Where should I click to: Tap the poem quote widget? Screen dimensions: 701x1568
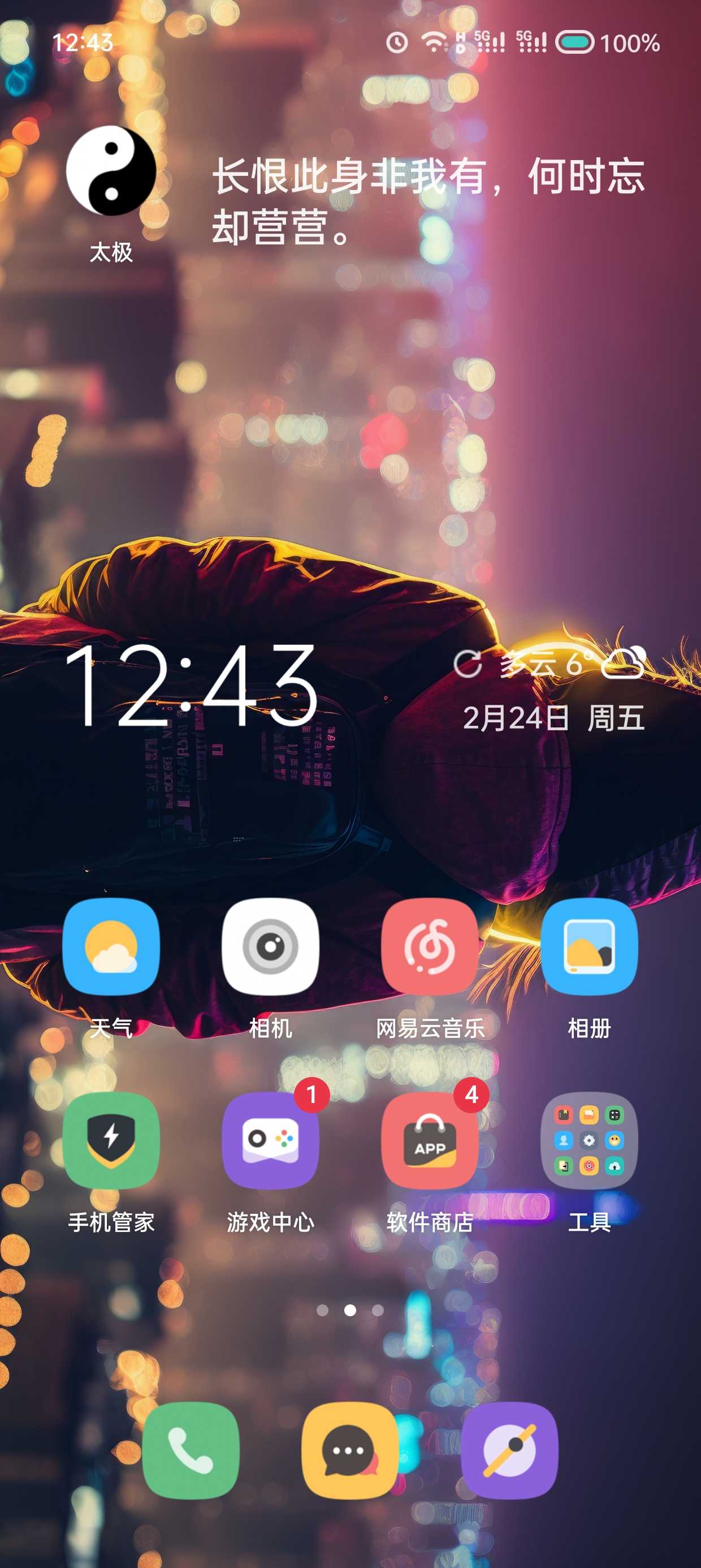(428, 201)
